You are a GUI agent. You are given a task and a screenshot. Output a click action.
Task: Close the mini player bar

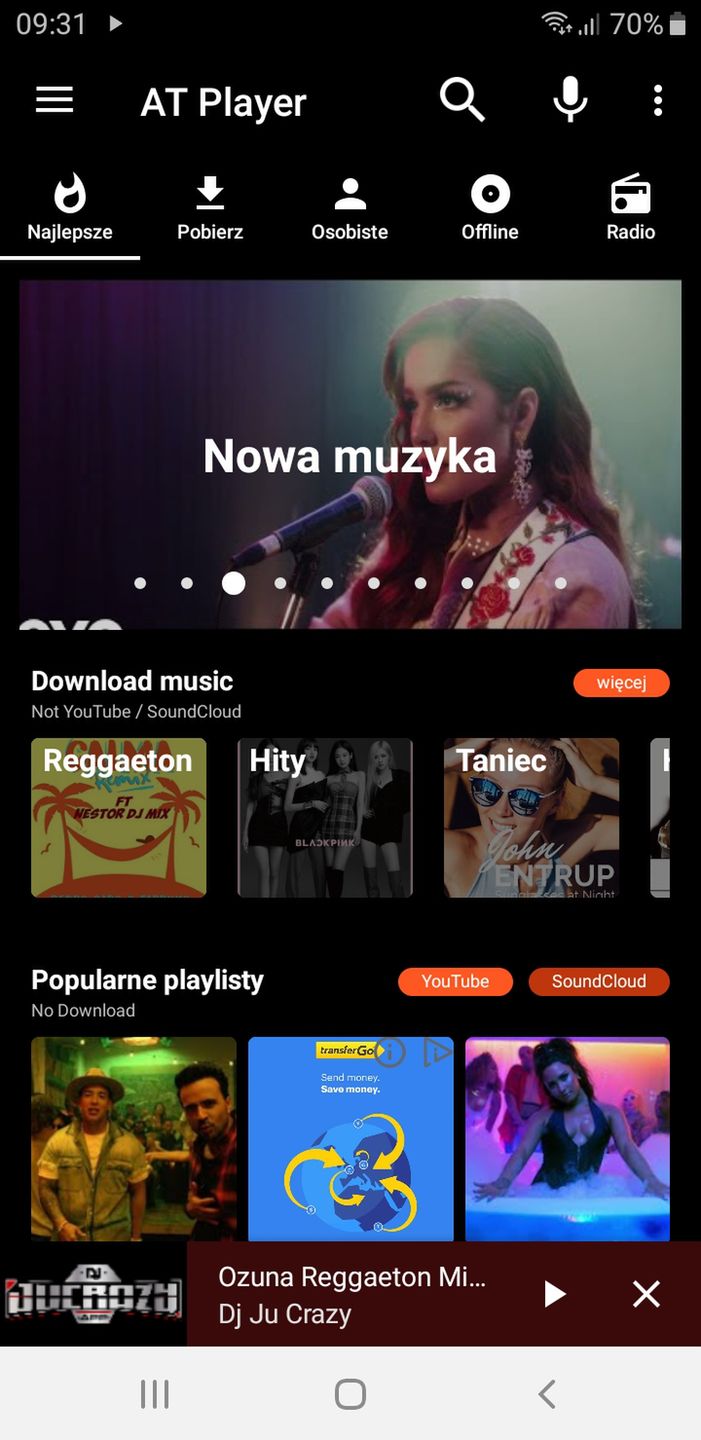[646, 1294]
